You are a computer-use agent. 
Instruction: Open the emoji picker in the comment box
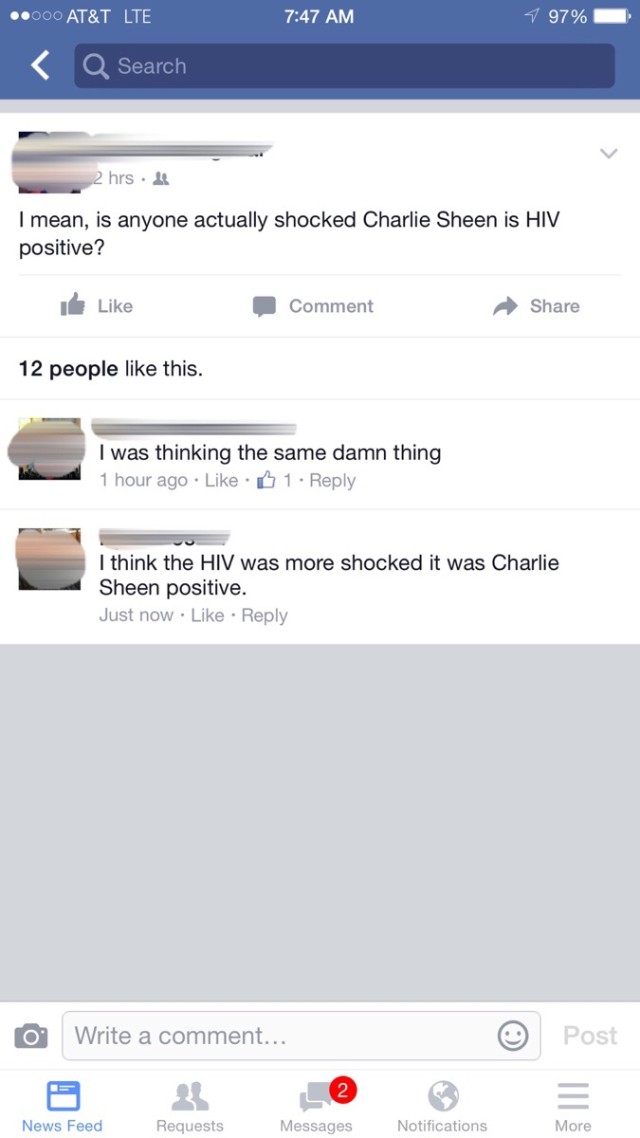coord(512,1036)
